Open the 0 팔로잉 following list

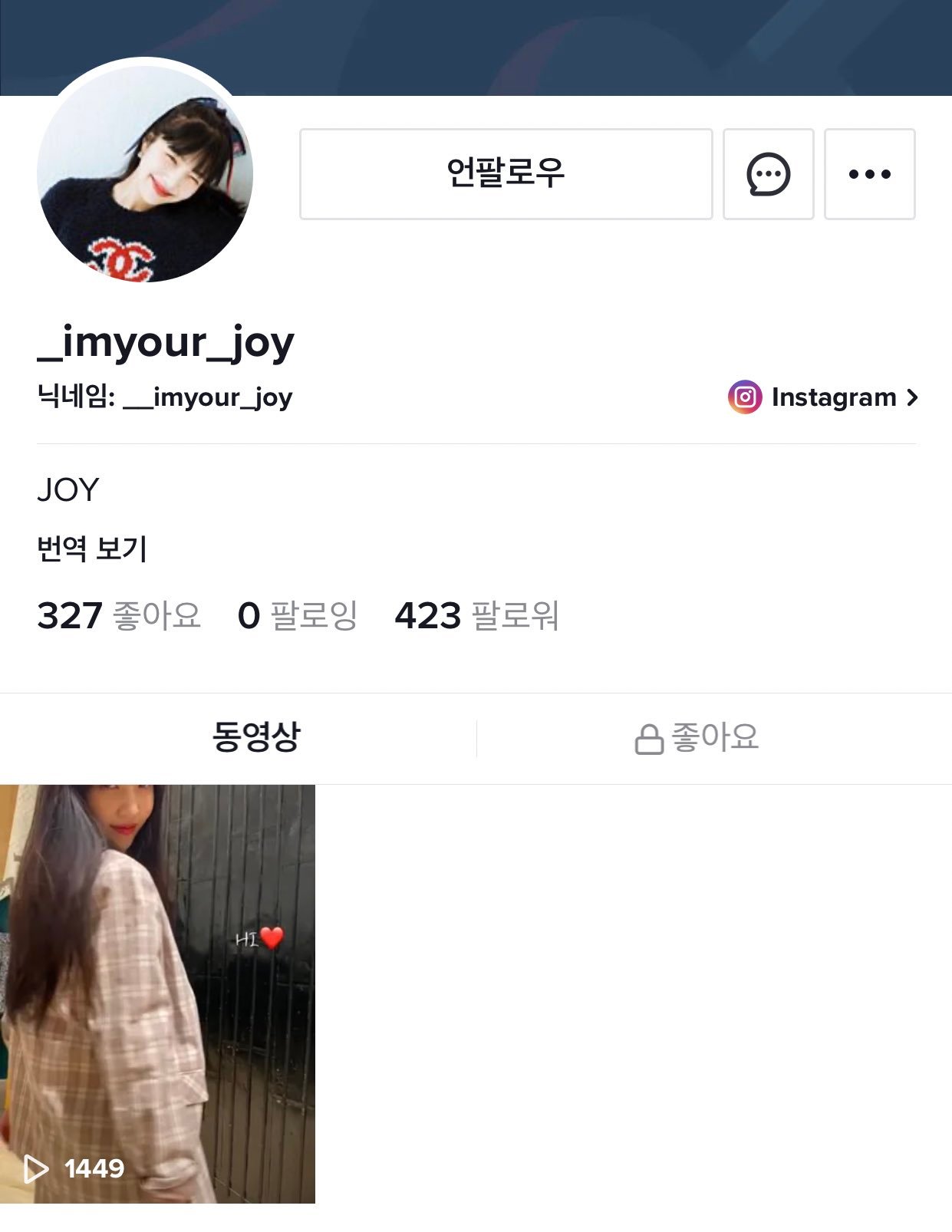coord(298,616)
